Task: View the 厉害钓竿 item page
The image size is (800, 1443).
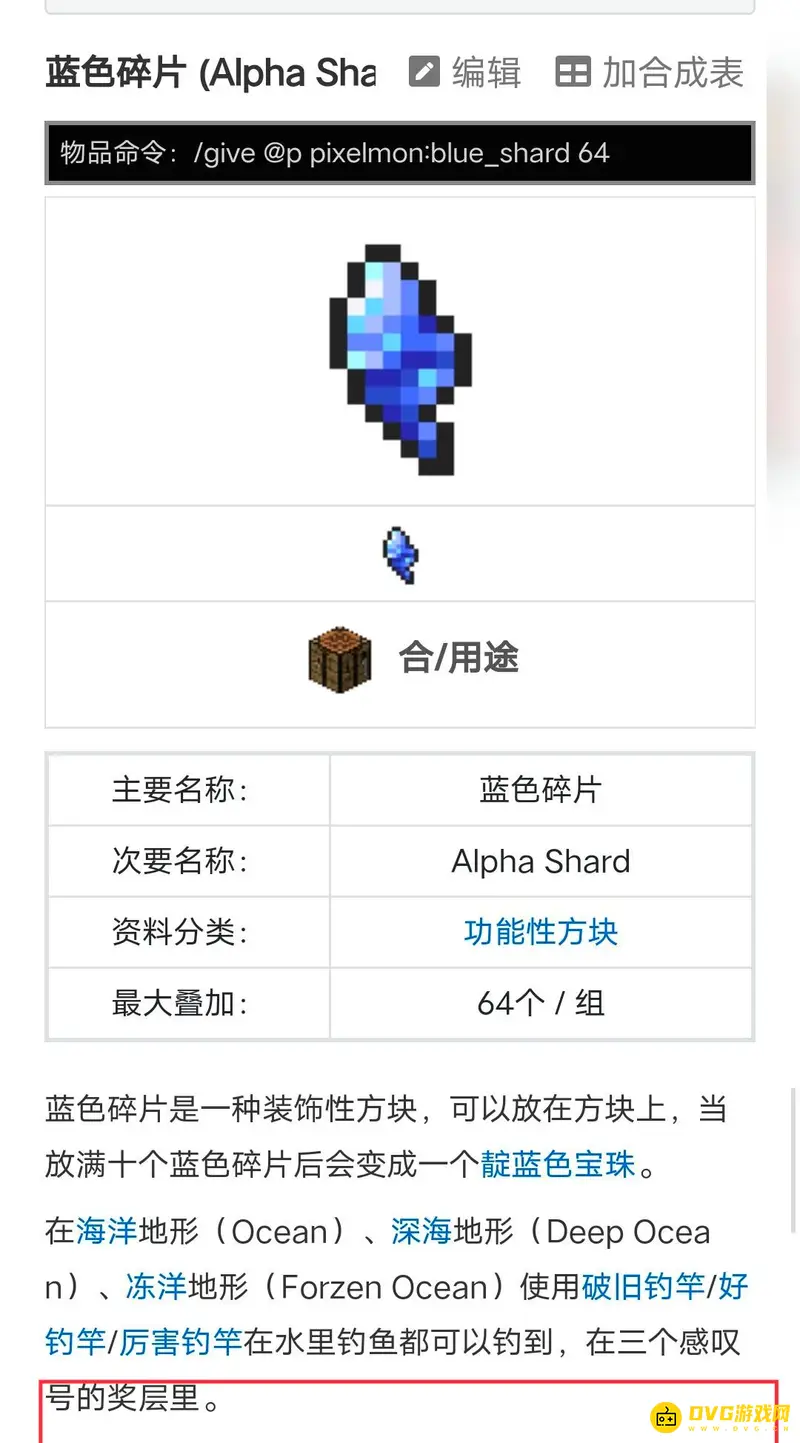Action: point(180,1342)
